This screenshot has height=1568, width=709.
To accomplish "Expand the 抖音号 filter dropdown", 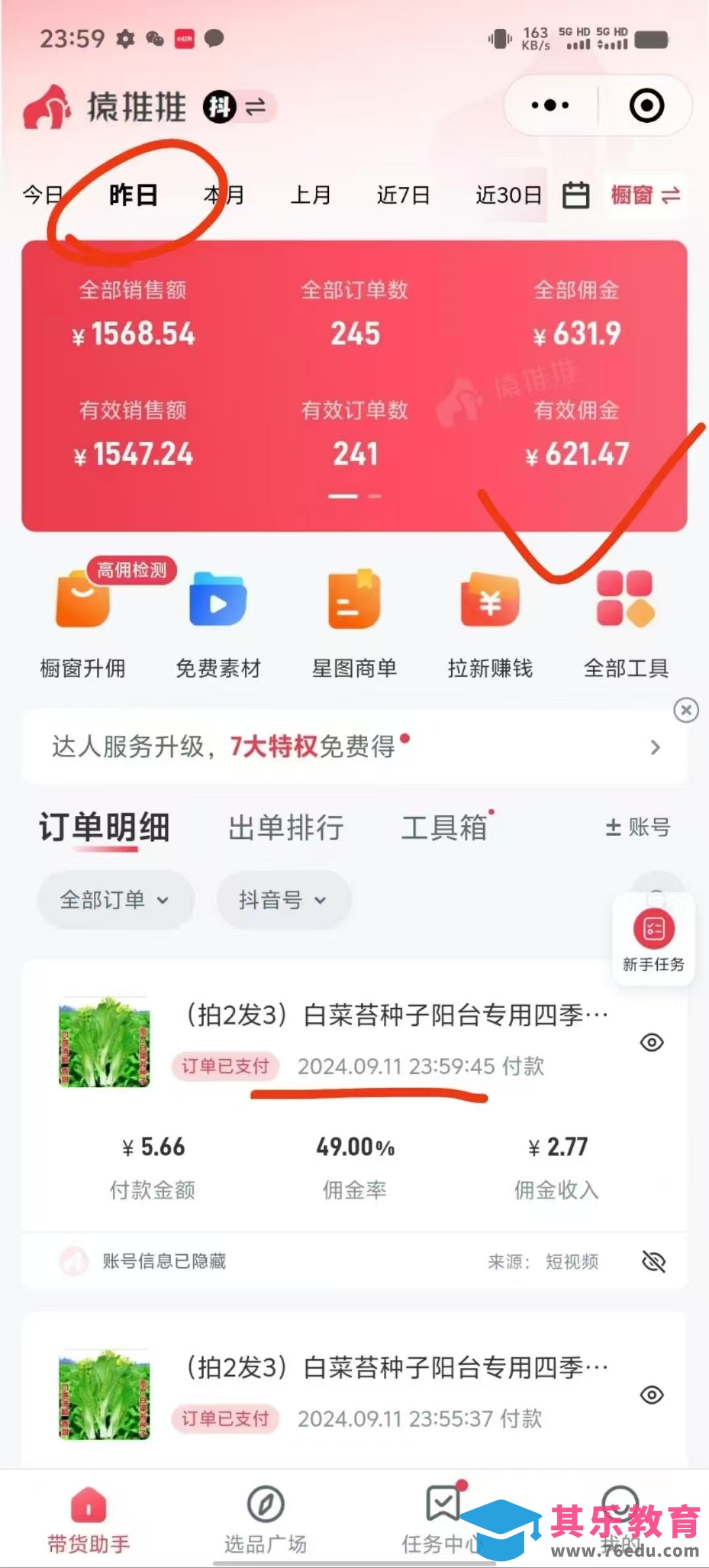I will click(283, 900).
